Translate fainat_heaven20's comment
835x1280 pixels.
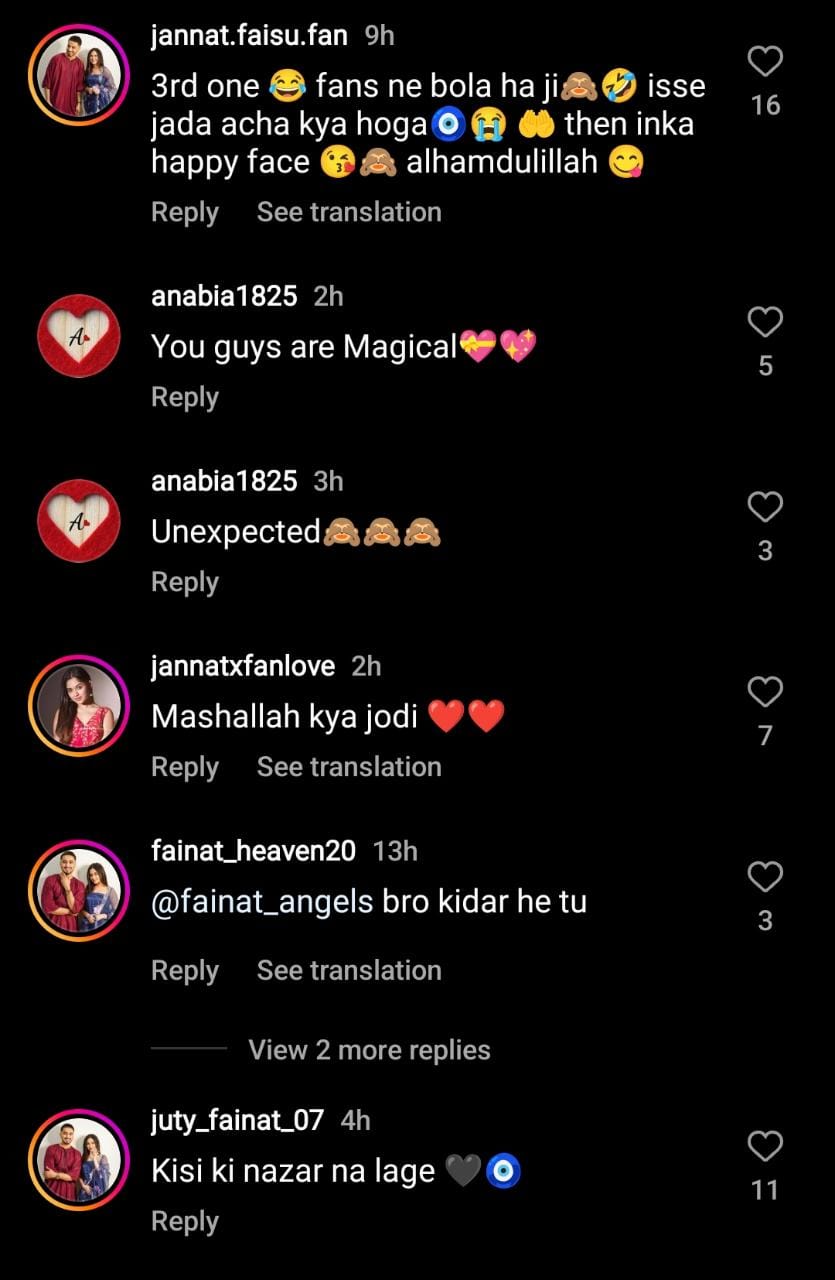pyautogui.click(x=349, y=971)
